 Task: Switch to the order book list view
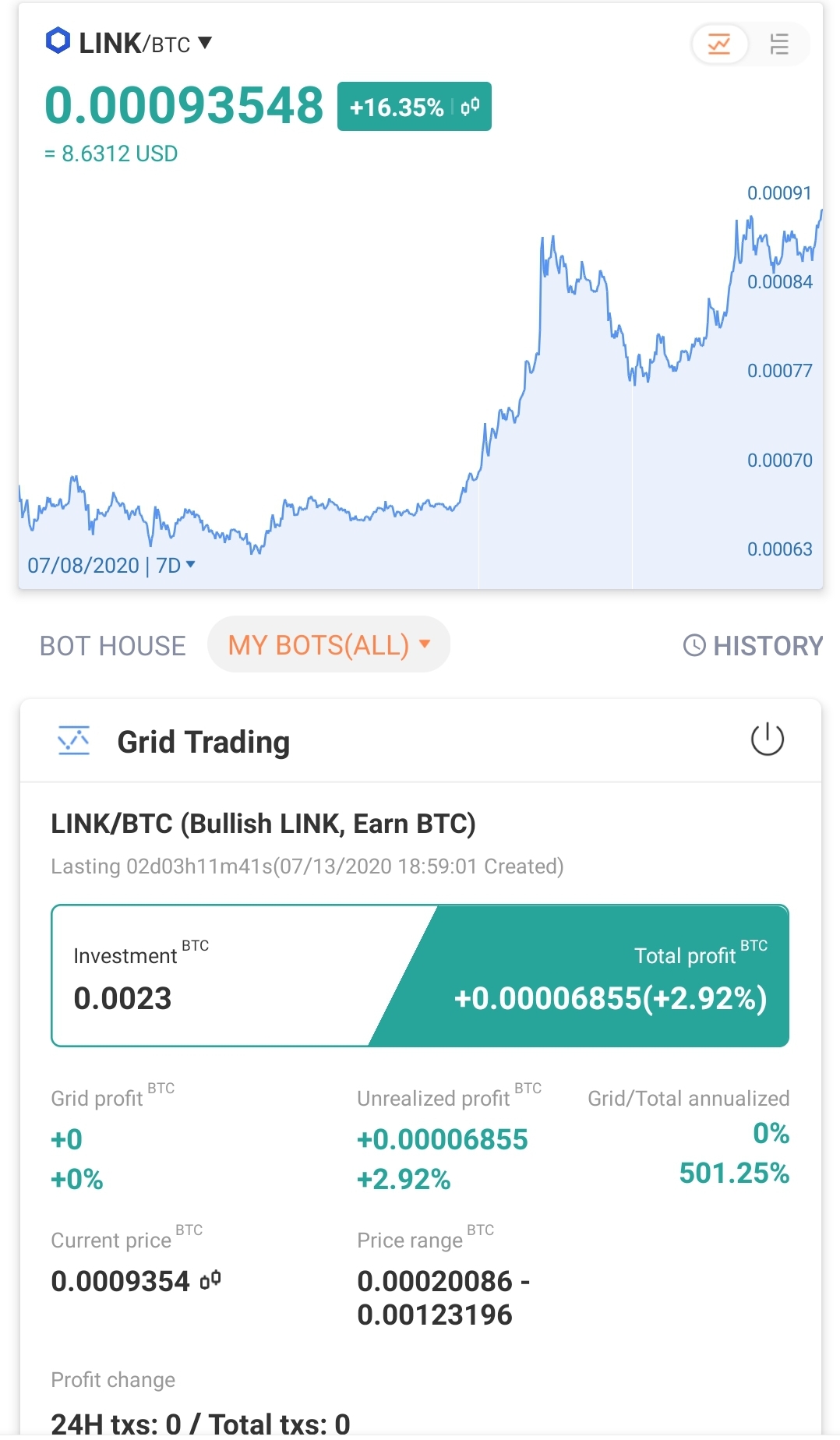coord(778,44)
